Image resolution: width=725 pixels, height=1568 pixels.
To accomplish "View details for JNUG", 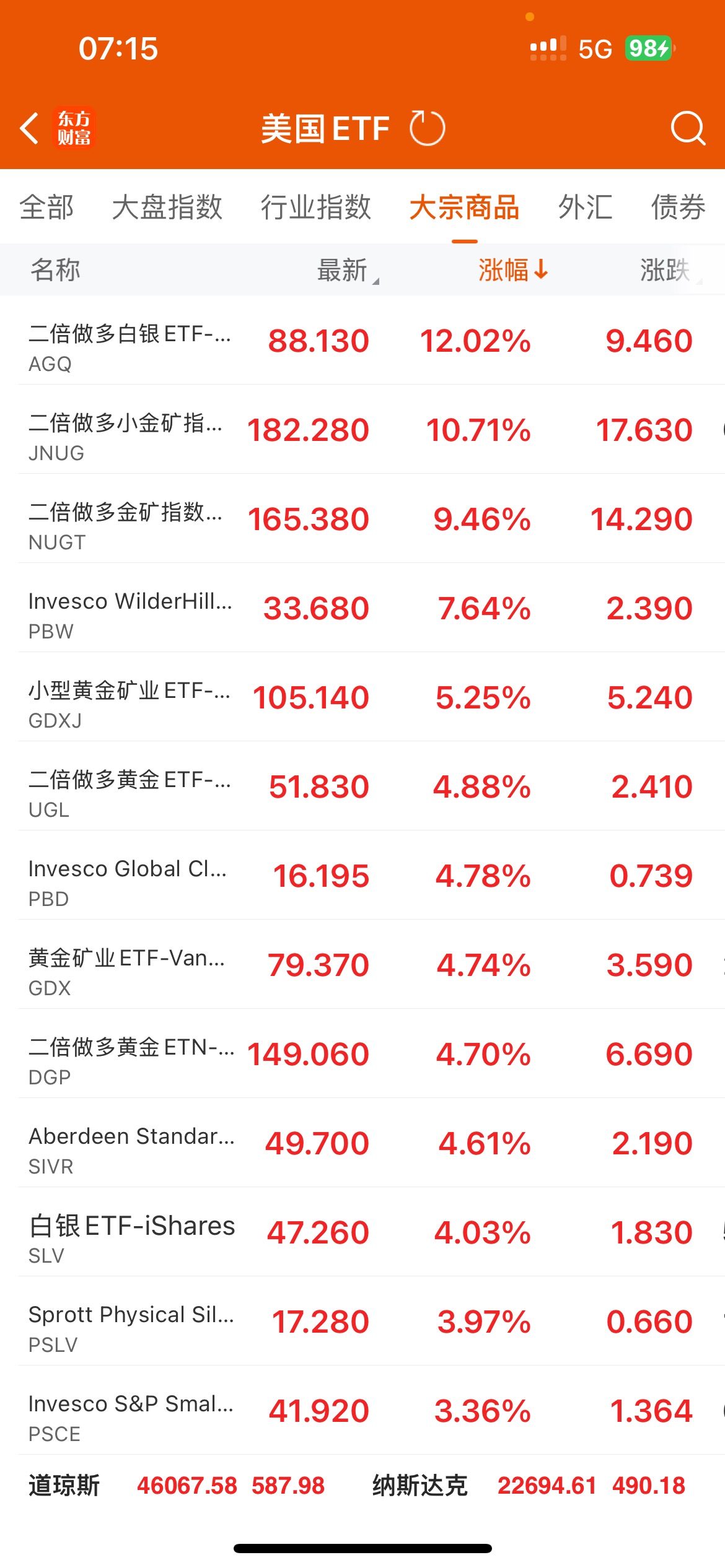I will [x=362, y=430].
